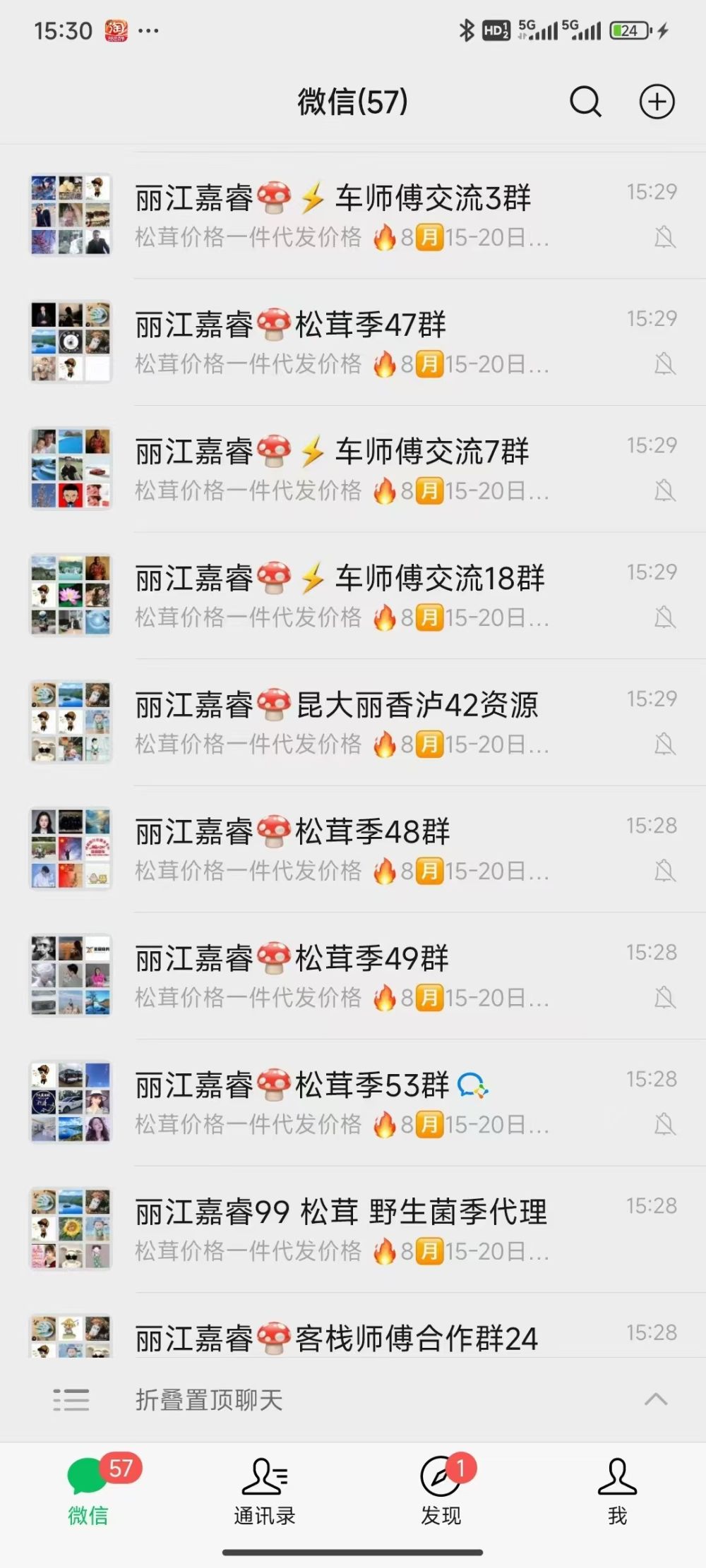Switch to the 通讯录 tab
The width and height of the screenshot is (706, 1568).
[x=265, y=1489]
